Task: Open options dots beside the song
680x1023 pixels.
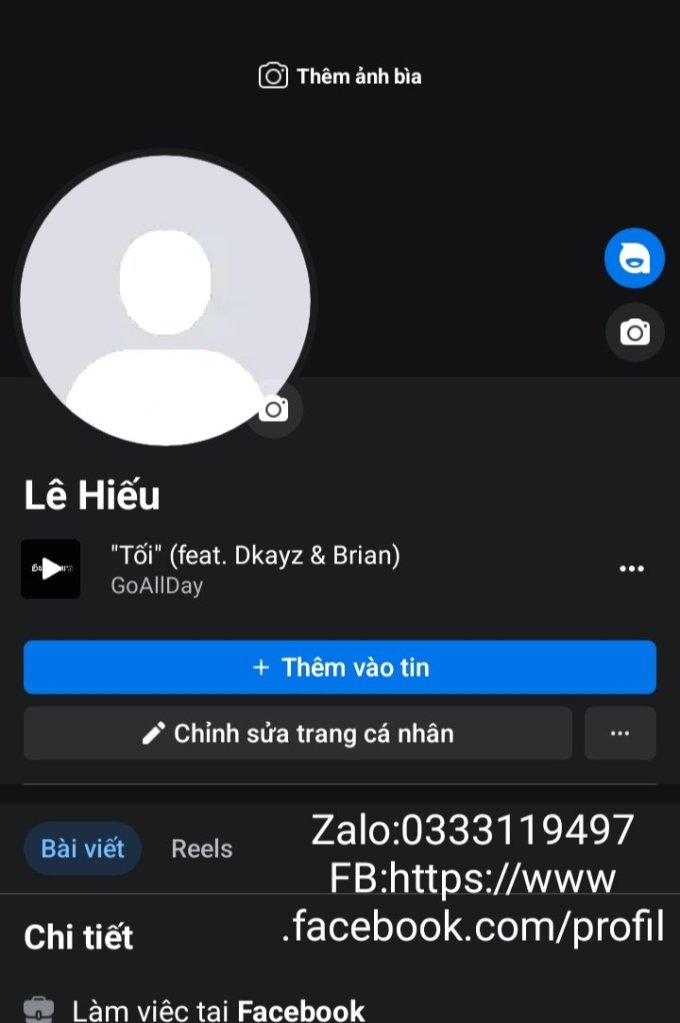Action: pos(631,569)
